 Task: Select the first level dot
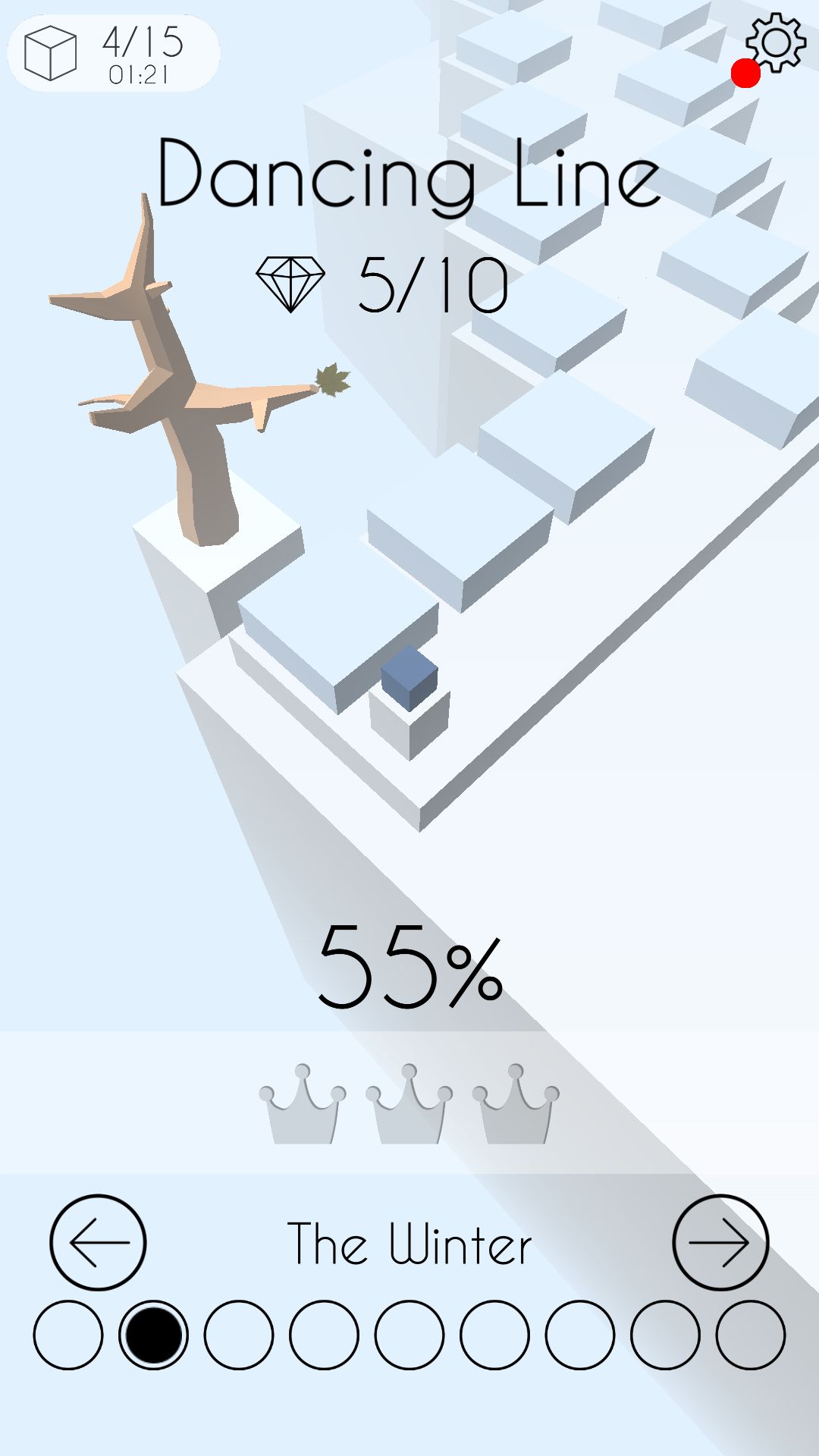click(x=68, y=1335)
